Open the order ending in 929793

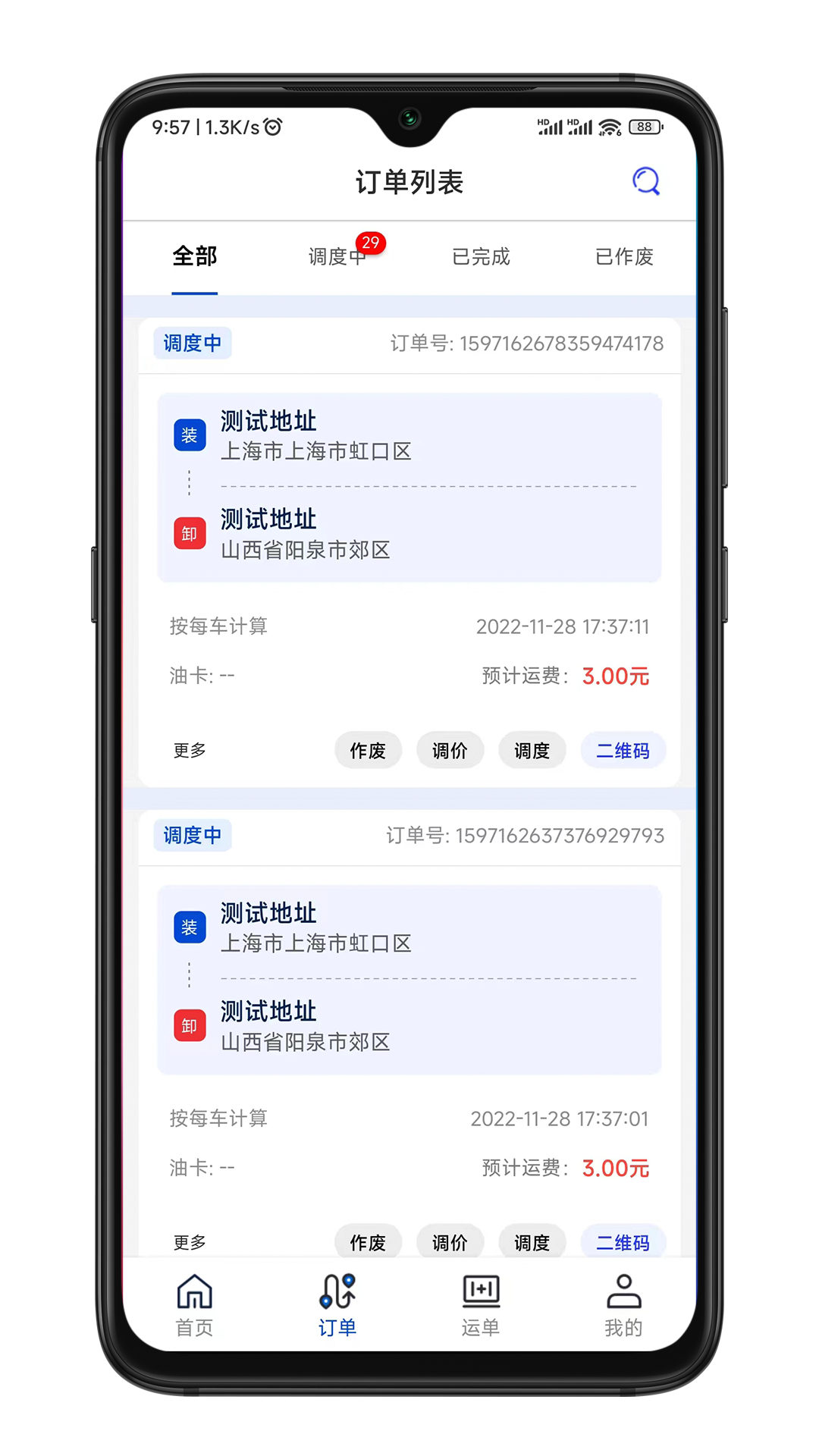coord(409,979)
